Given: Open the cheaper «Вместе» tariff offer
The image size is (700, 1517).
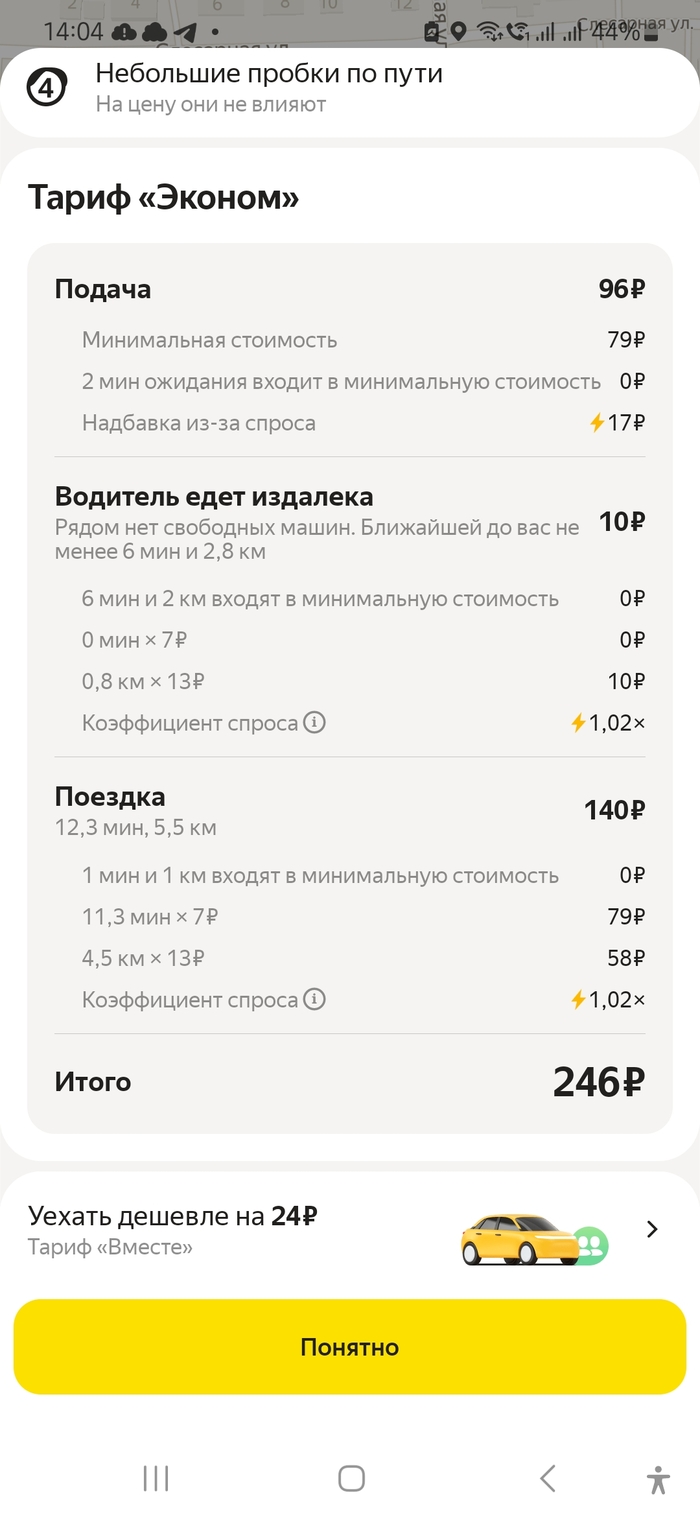Looking at the screenshot, I should [x=349, y=1230].
